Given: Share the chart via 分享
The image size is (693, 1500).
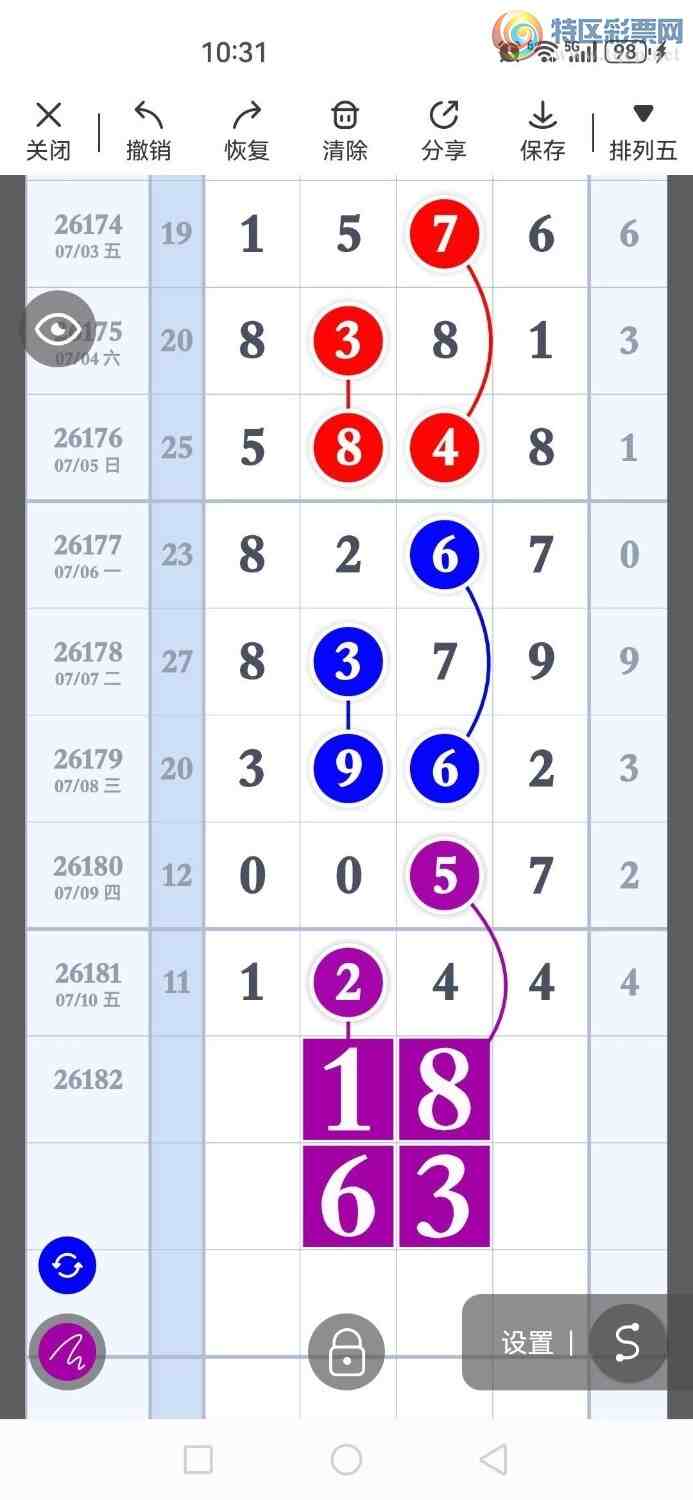Looking at the screenshot, I should [x=444, y=131].
